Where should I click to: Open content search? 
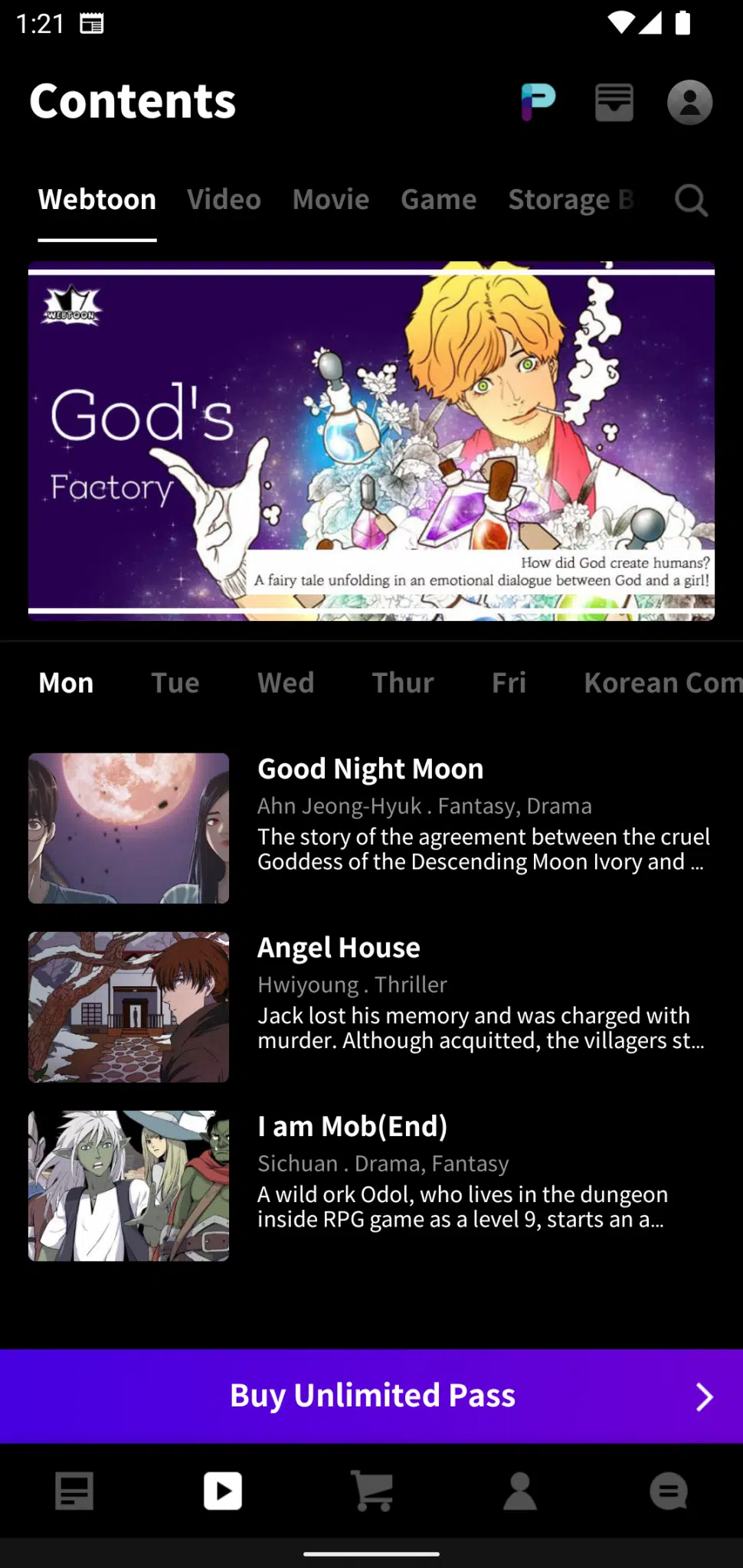691,201
